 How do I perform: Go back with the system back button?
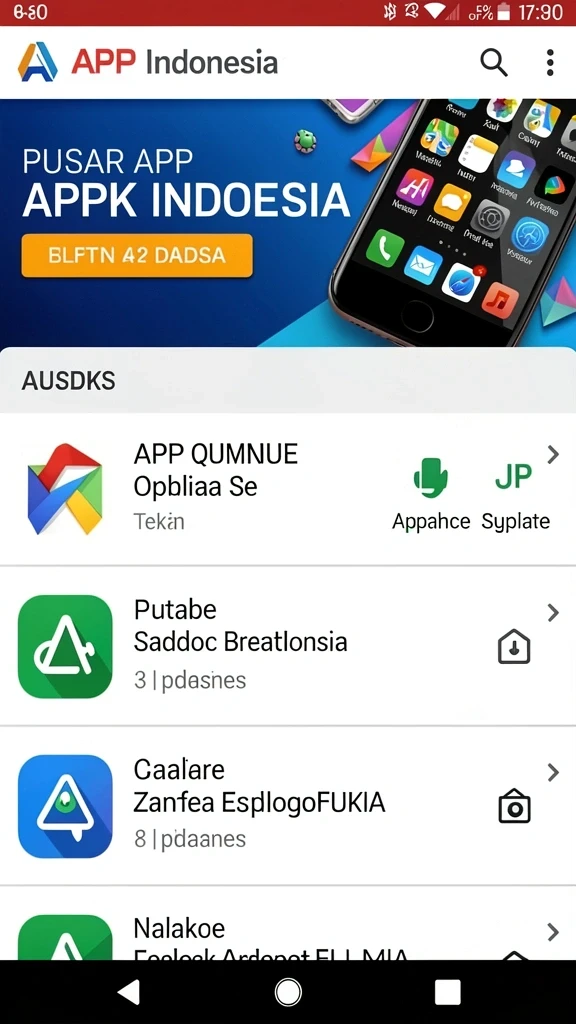(129, 992)
